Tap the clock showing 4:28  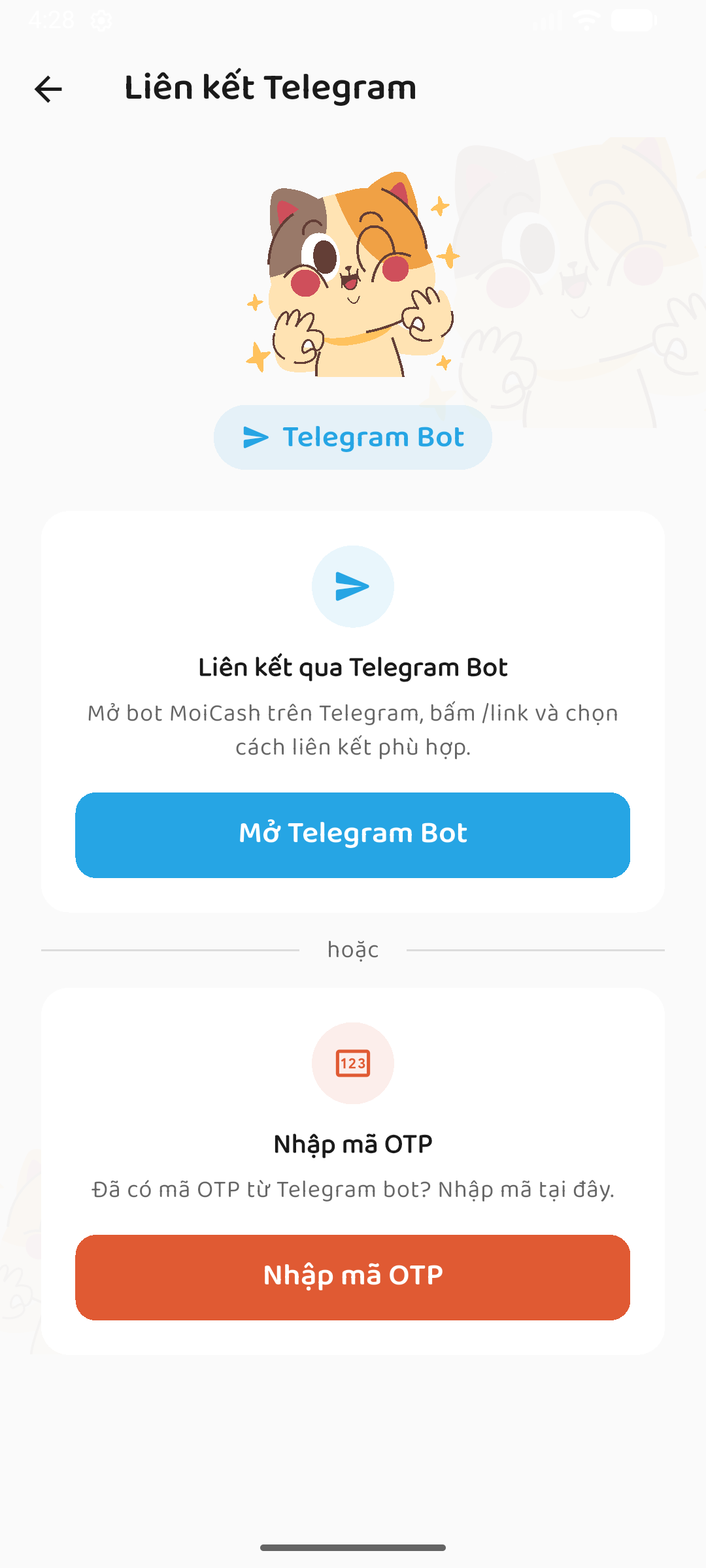(x=52, y=20)
